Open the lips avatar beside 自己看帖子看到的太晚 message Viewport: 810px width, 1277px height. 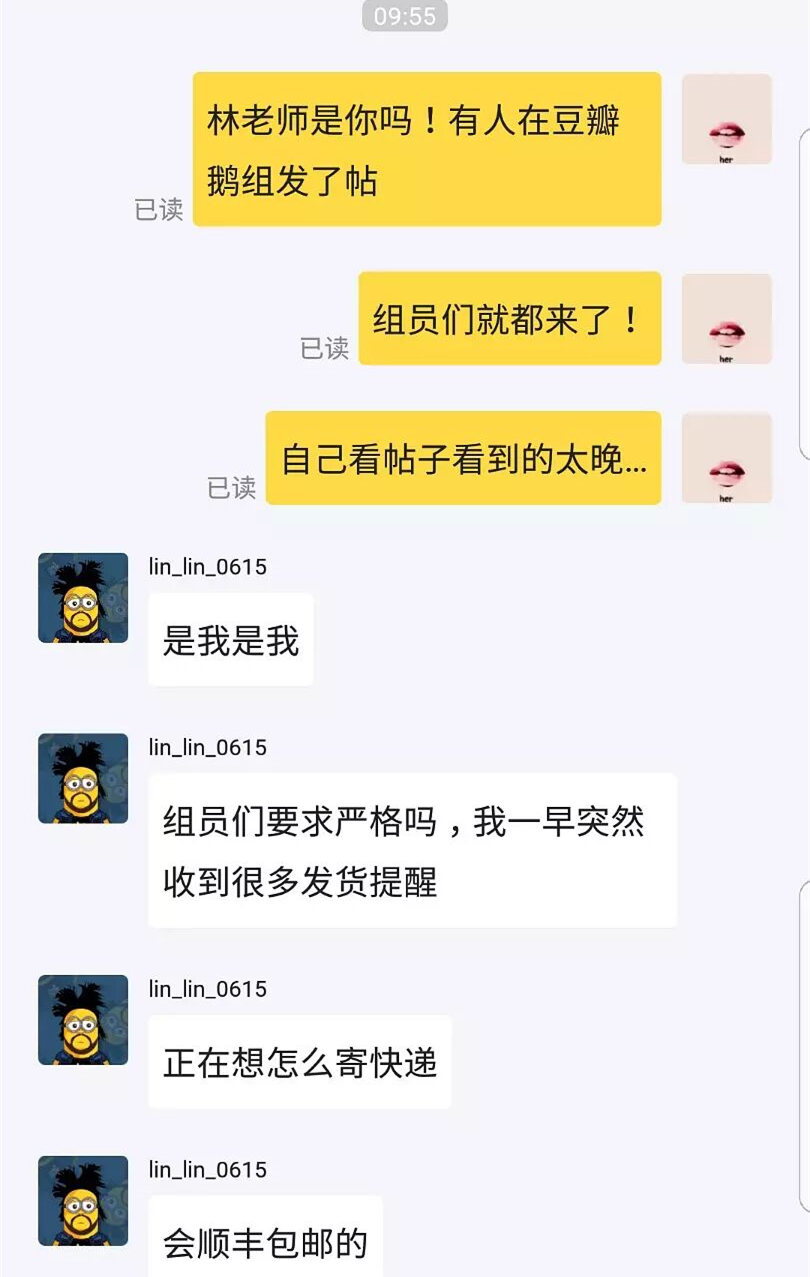[x=726, y=458]
